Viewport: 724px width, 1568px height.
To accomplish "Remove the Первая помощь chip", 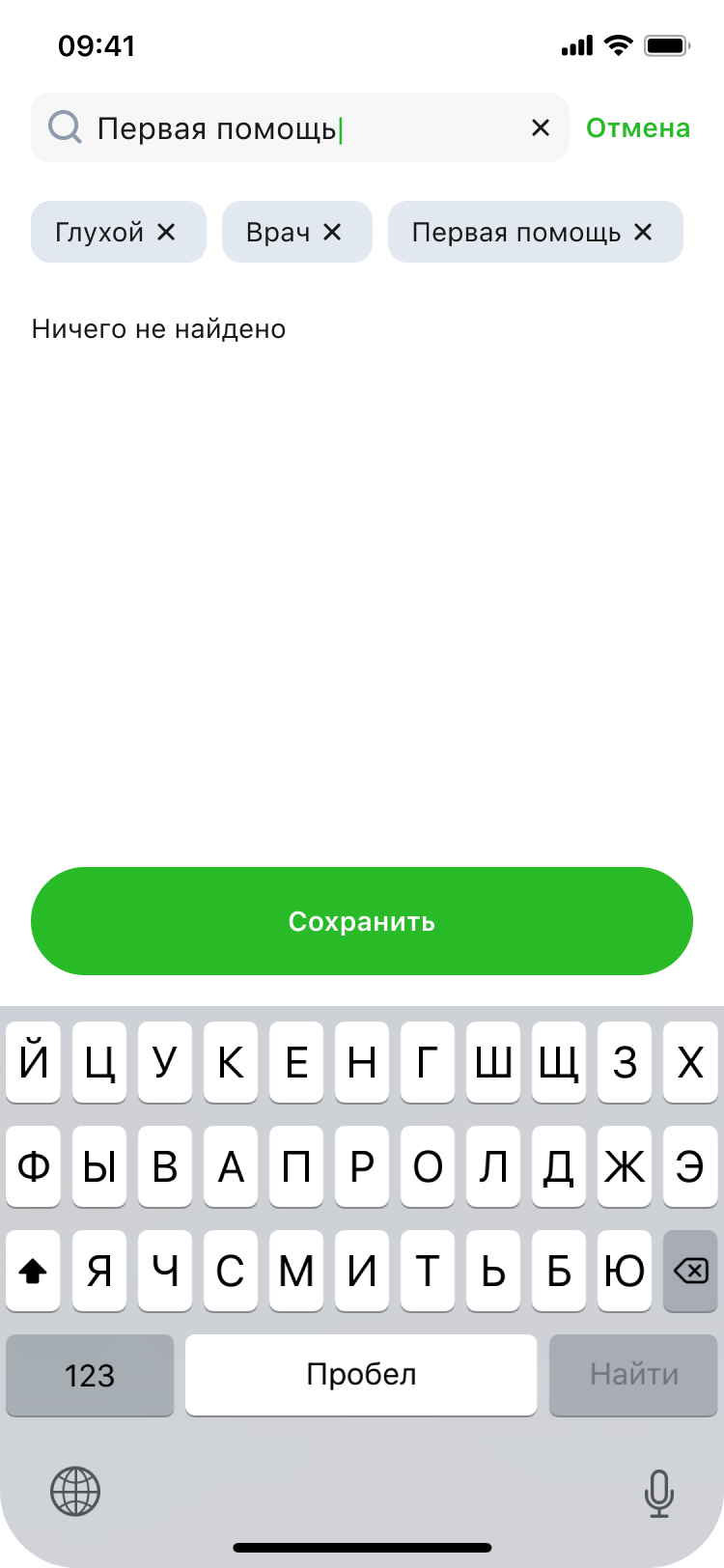I will 643,232.
